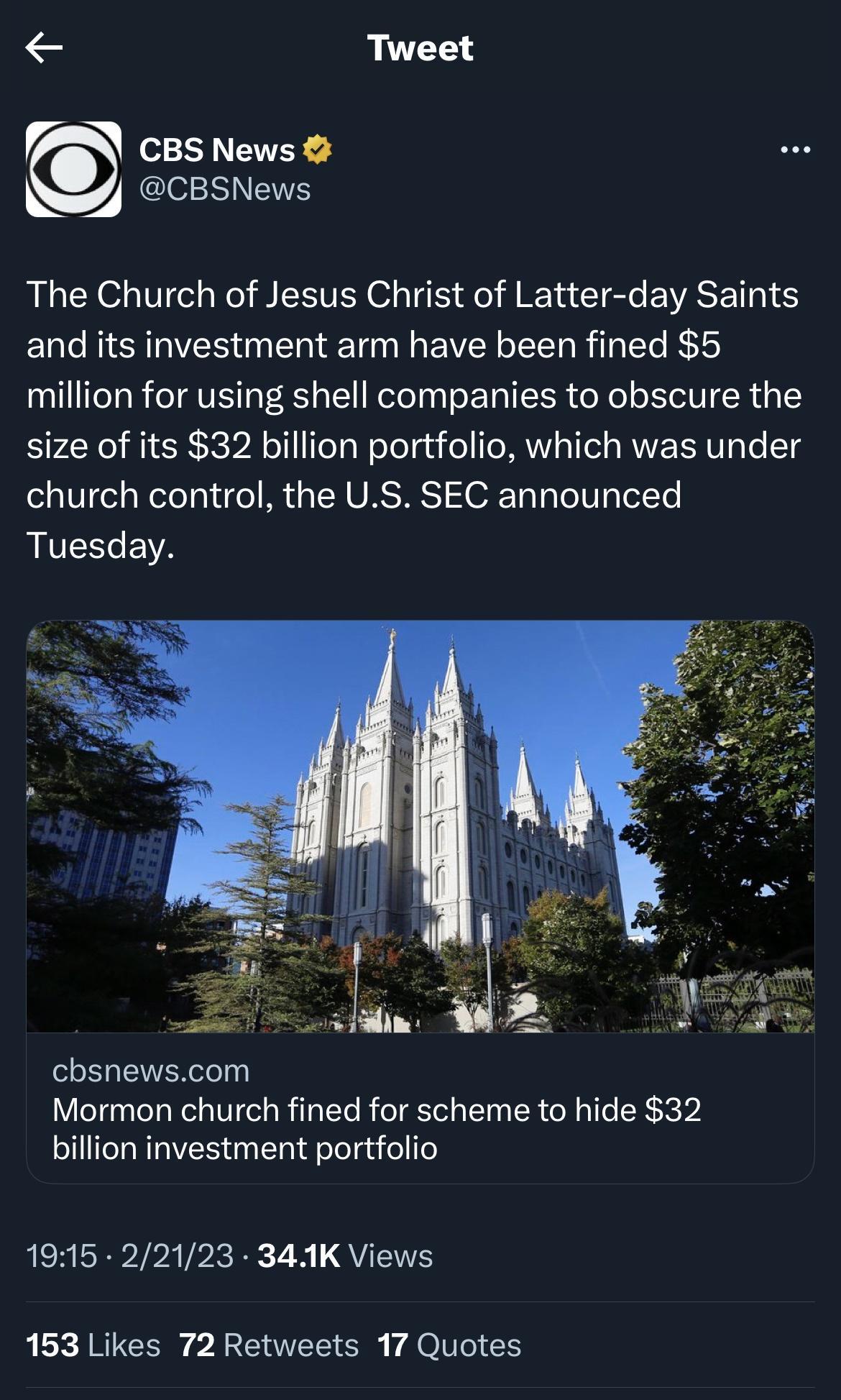This screenshot has width=841, height=1400.
Task: Select the CBS News display name
Action: coord(217,150)
